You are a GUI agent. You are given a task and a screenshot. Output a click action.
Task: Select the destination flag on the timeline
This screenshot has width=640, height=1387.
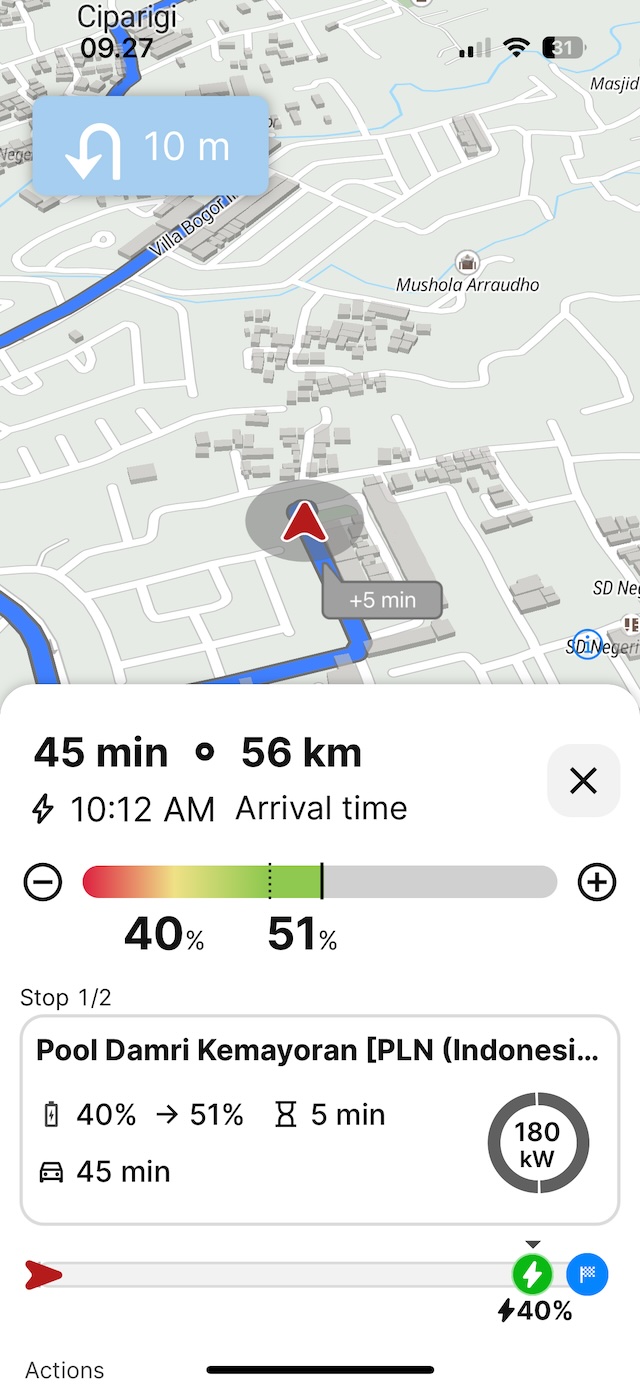[587, 1274]
